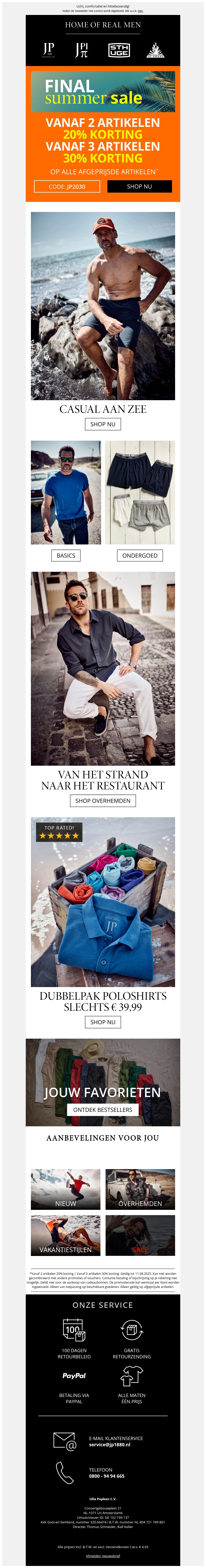
Task: Open the BASICS category
Action: [x=66, y=555]
